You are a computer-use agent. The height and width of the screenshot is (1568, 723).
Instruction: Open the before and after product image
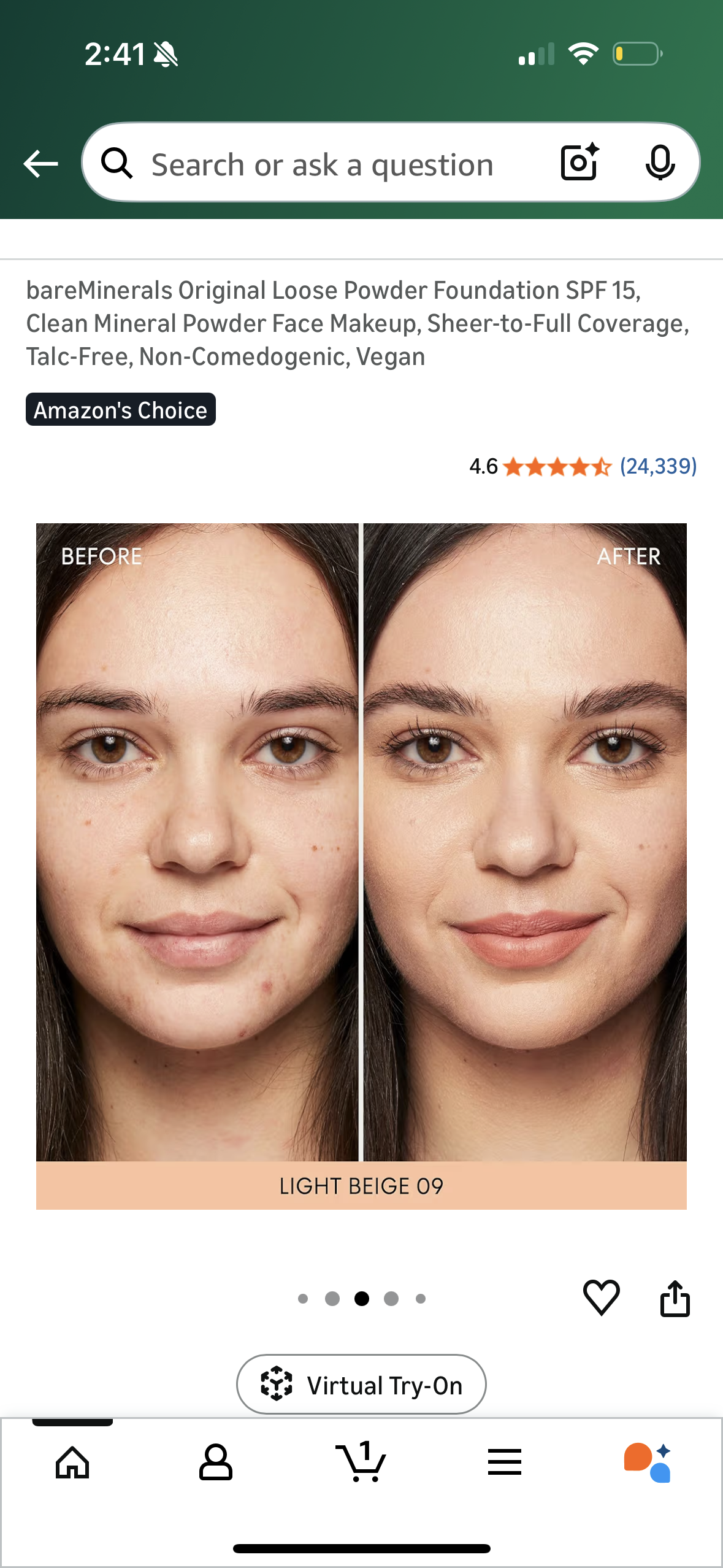(x=361, y=865)
